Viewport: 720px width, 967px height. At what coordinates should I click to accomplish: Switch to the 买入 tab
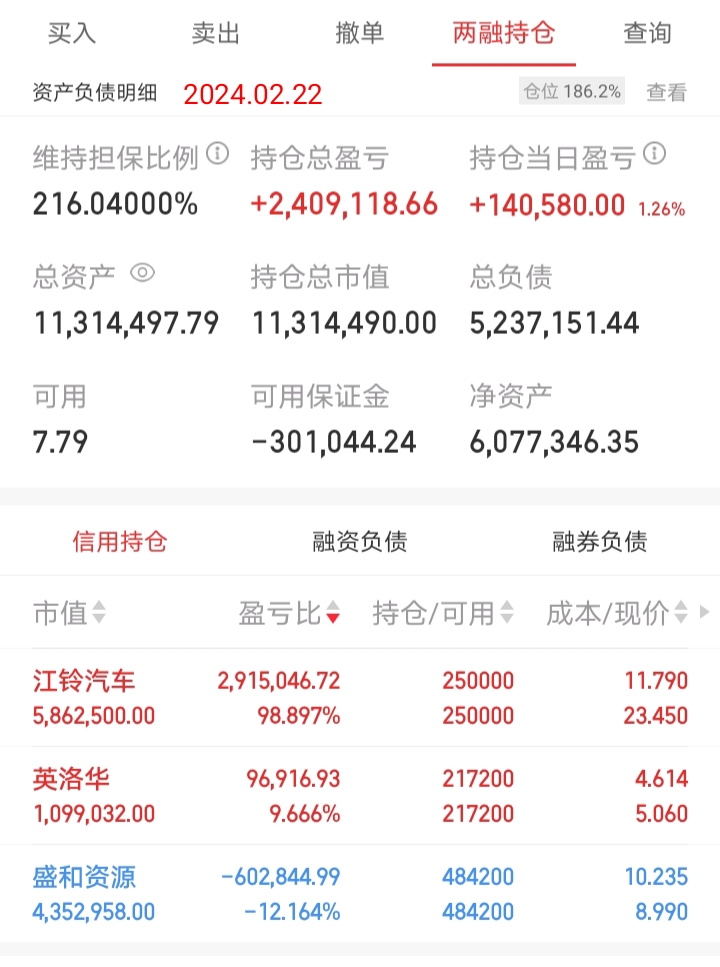pyautogui.click(x=72, y=33)
